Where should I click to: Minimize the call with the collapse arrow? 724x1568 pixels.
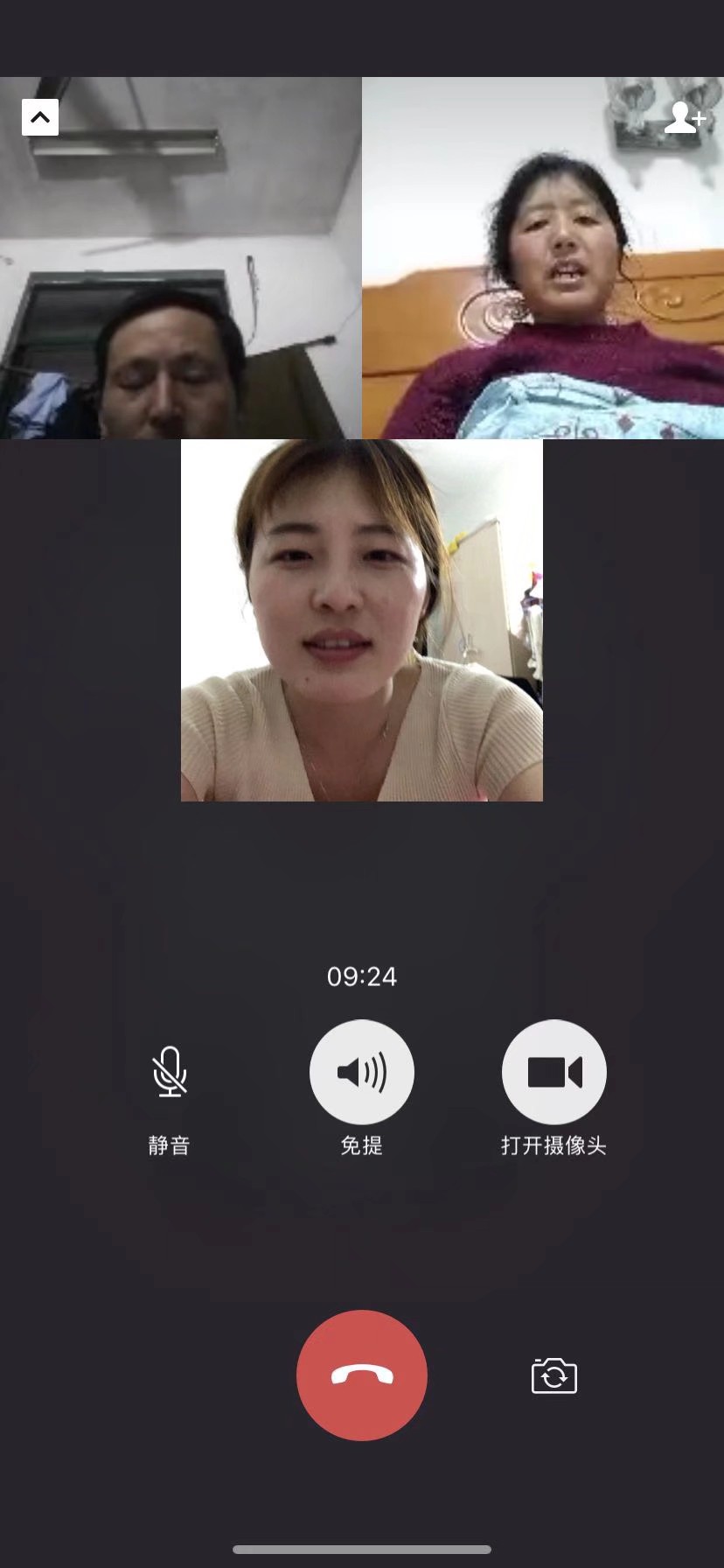[40, 117]
